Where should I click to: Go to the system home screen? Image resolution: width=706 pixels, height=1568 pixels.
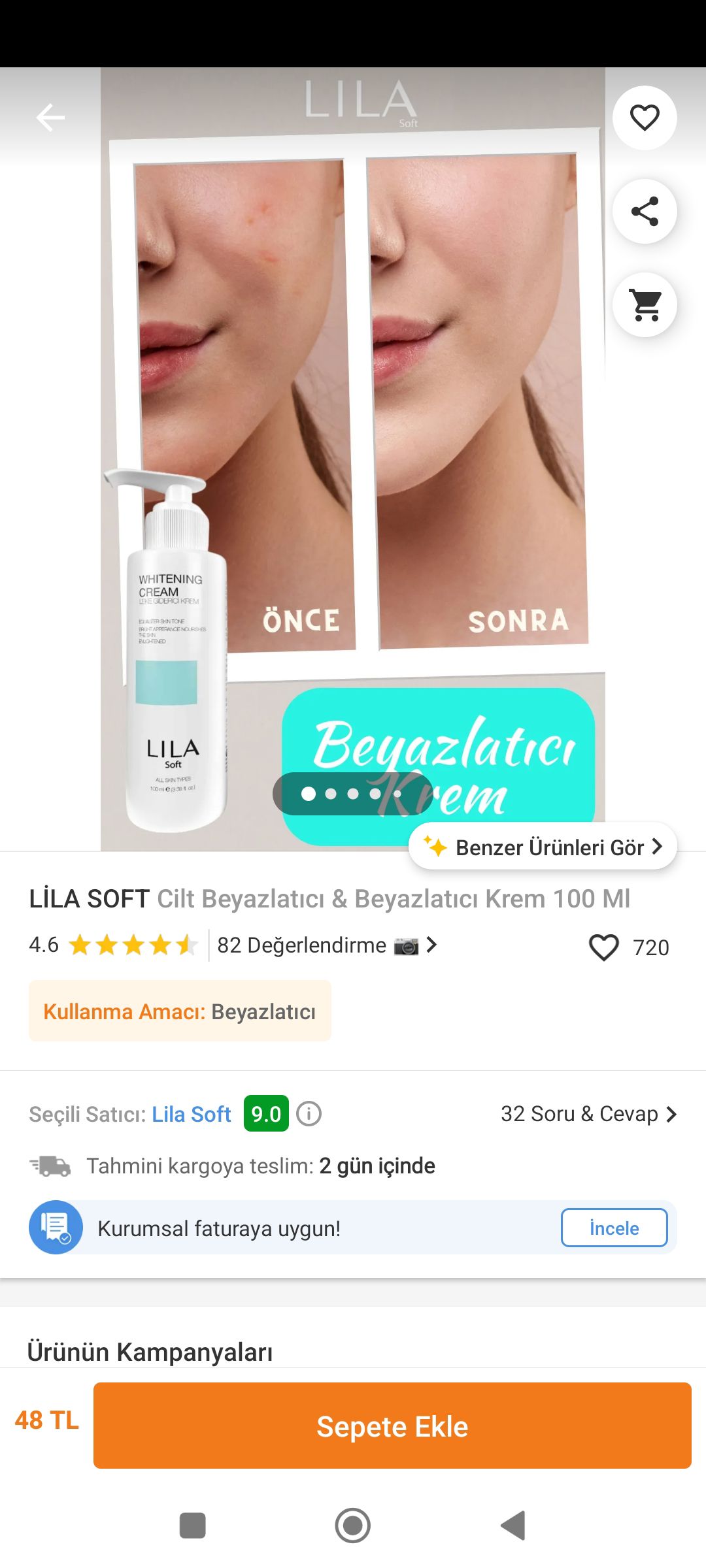[353, 1526]
